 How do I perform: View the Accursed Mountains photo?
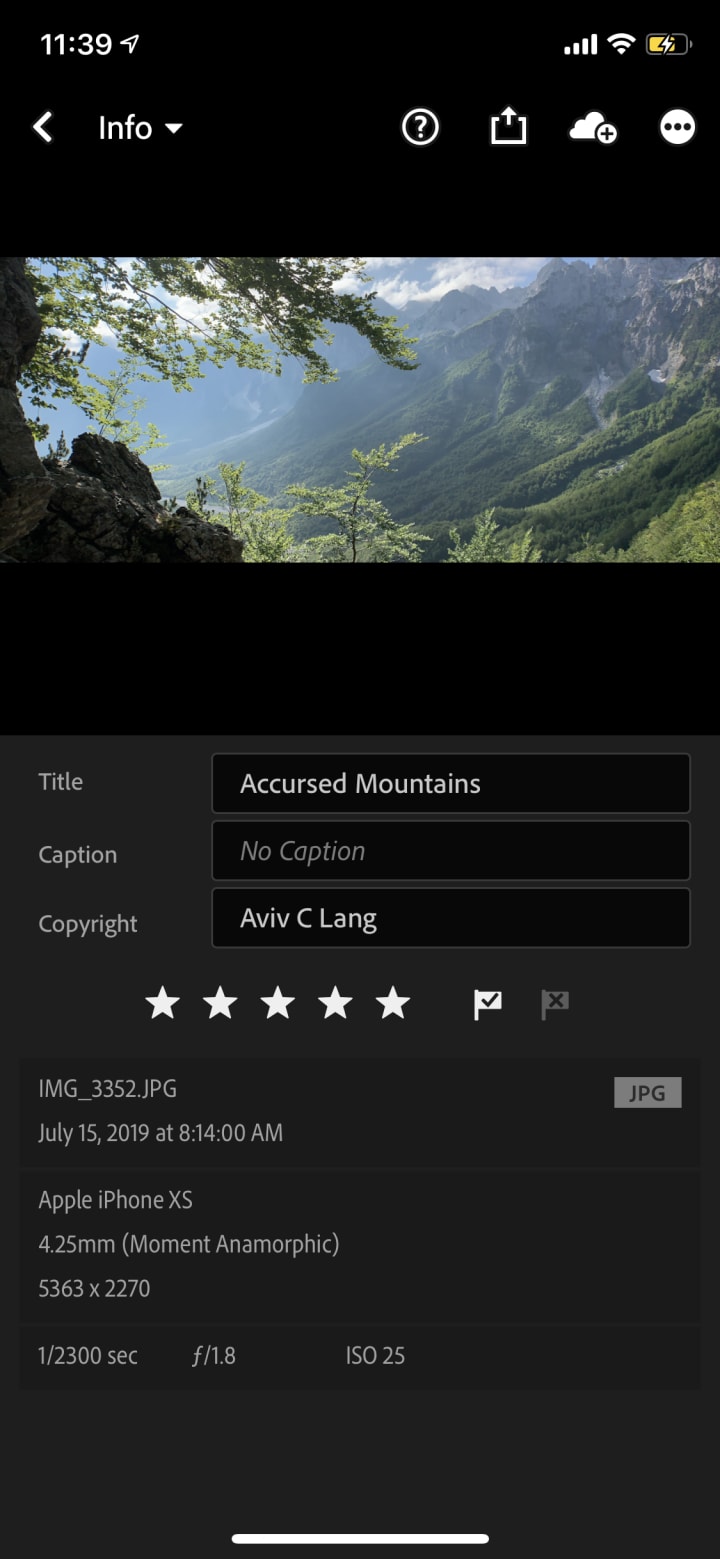(360, 410)
